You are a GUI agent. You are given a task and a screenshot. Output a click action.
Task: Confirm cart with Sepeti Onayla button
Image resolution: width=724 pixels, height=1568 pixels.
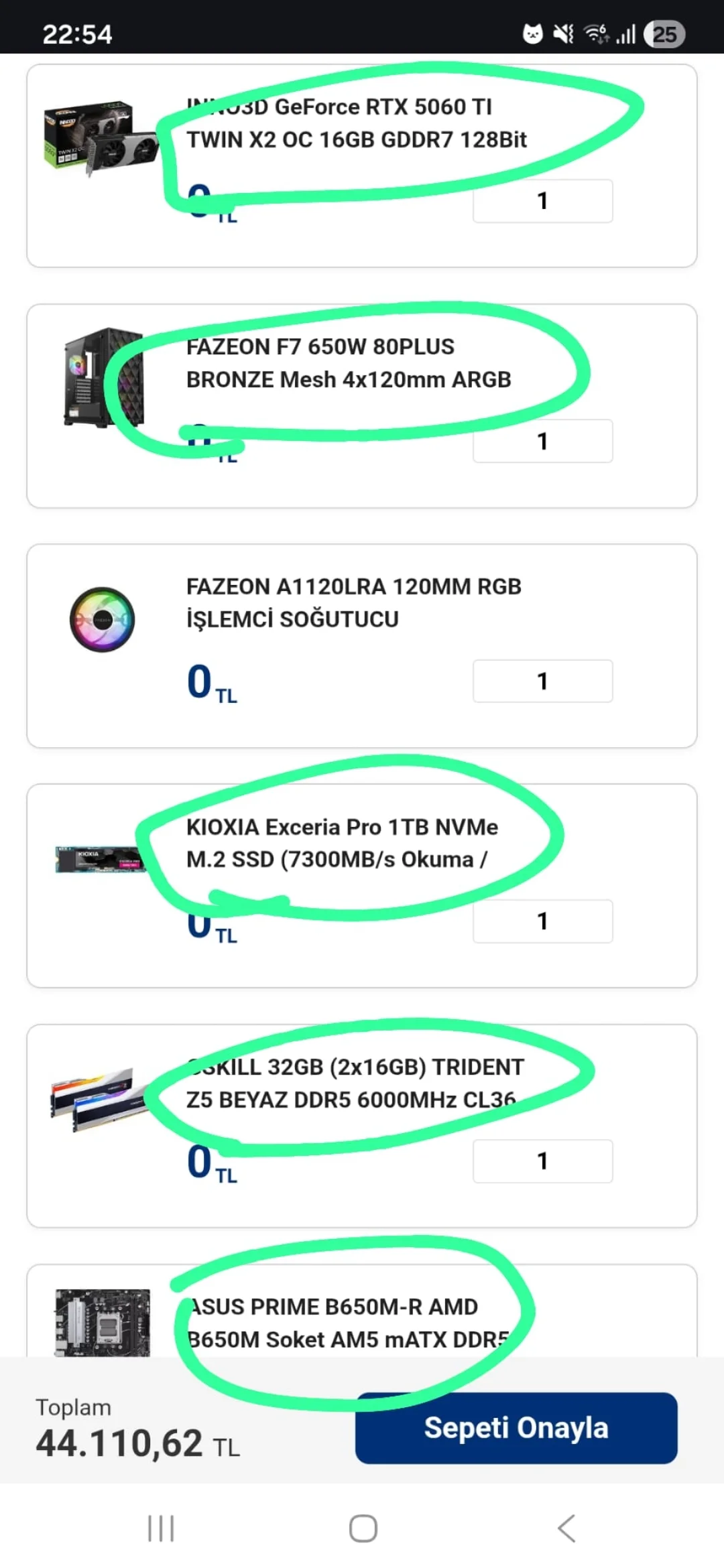[x=516, y=1427]
